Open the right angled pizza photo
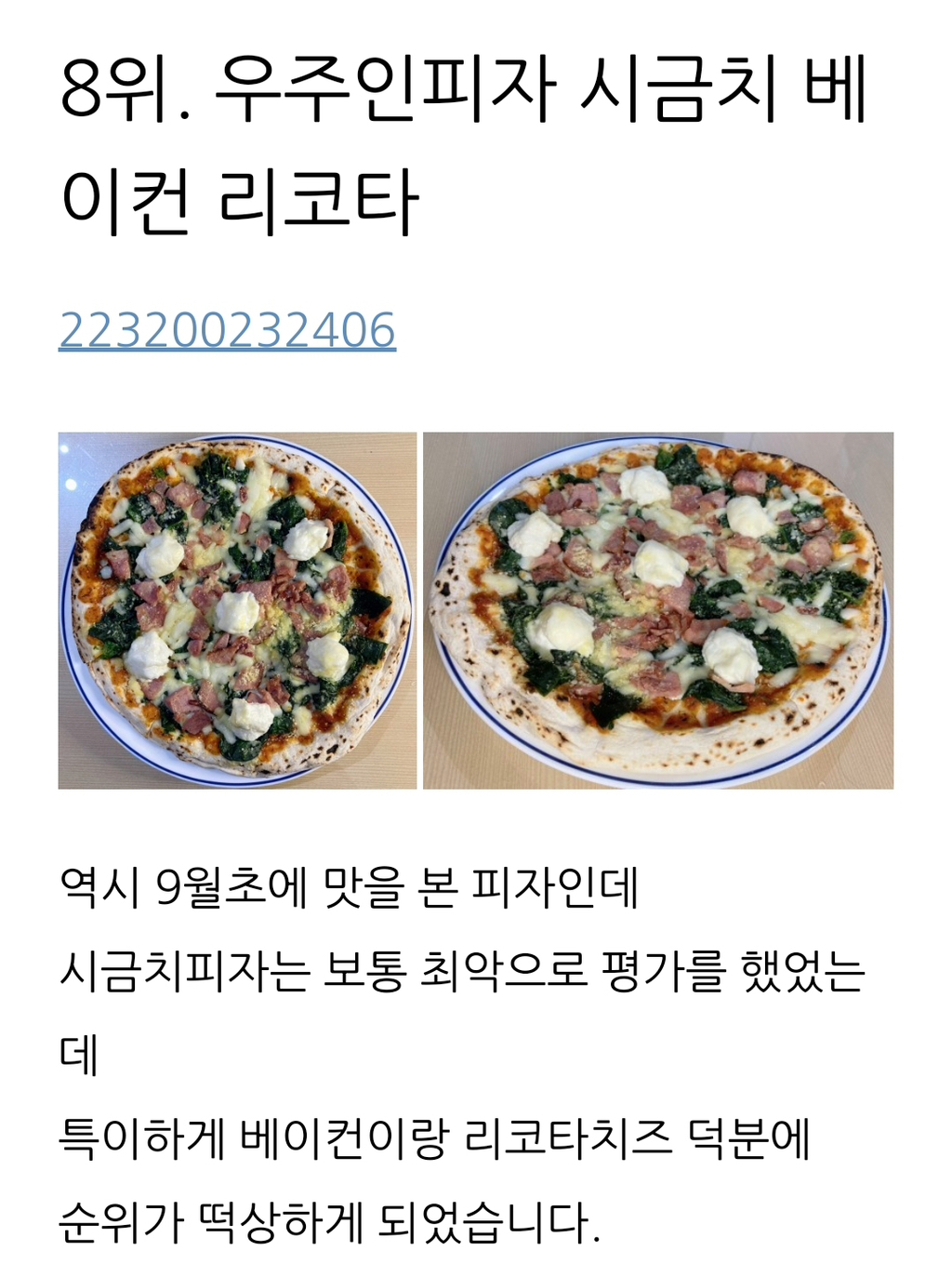The width and height of the screenshot is (952, 1277). (x=658, y=610)
